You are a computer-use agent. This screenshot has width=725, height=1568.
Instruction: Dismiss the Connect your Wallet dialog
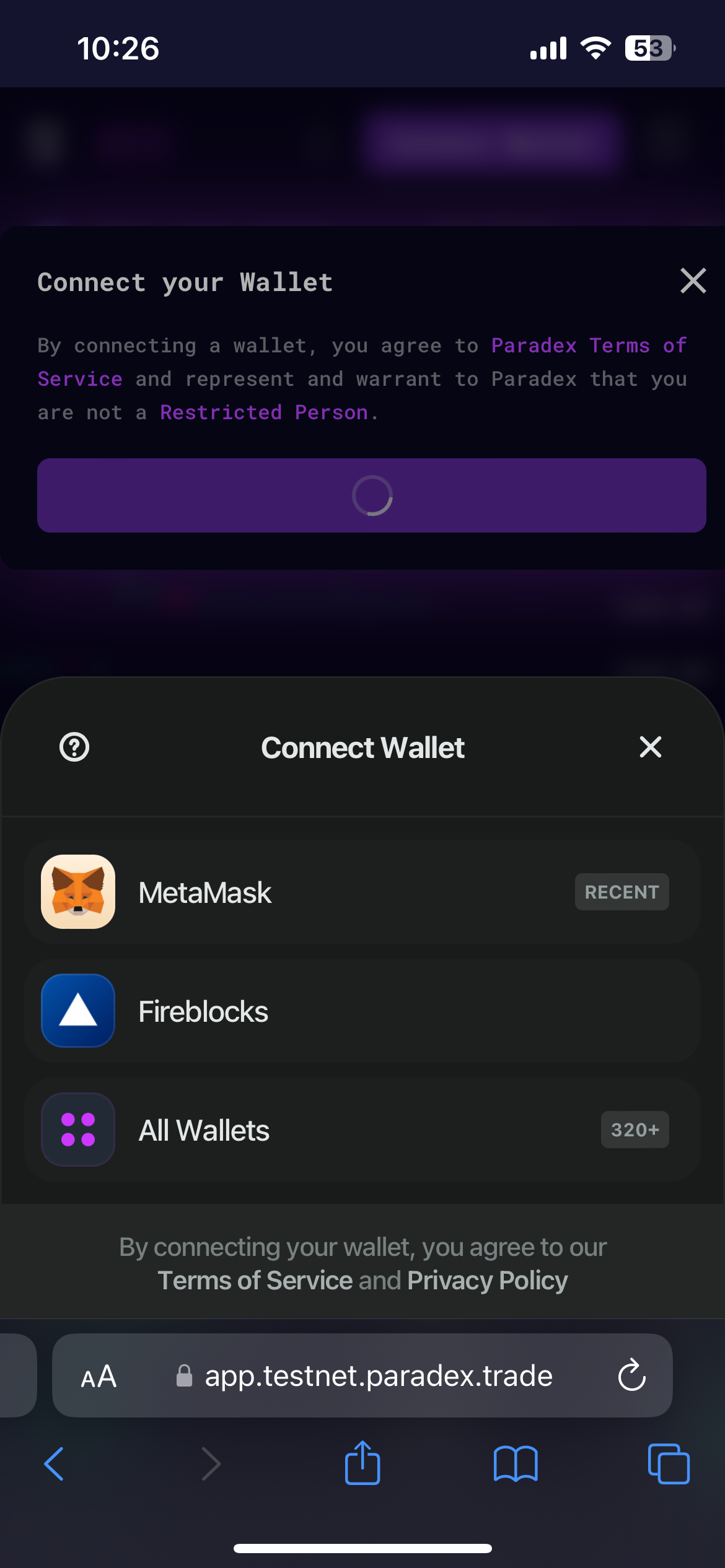coord(693,281)
